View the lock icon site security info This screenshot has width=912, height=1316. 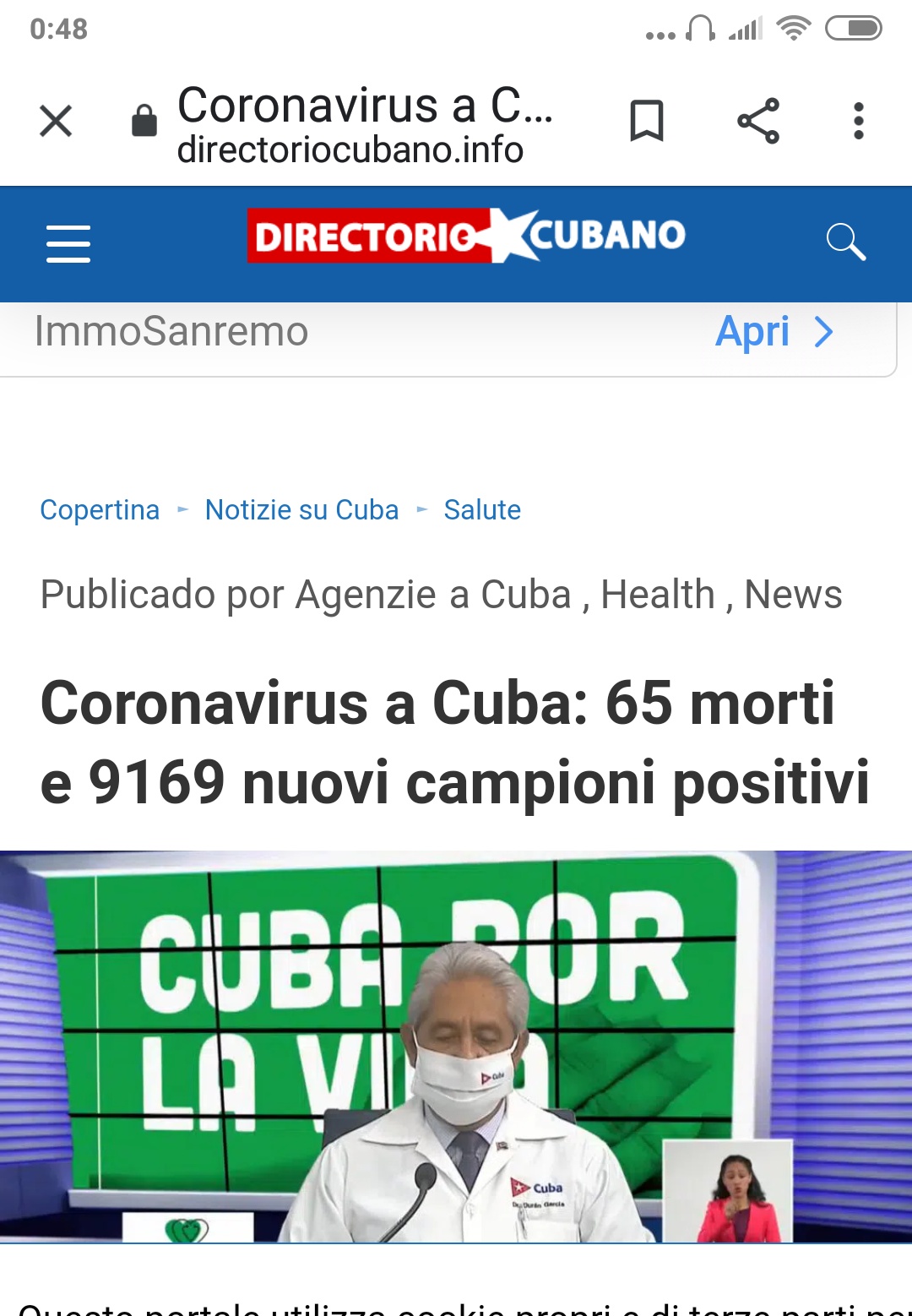click(x=144, y=121)
